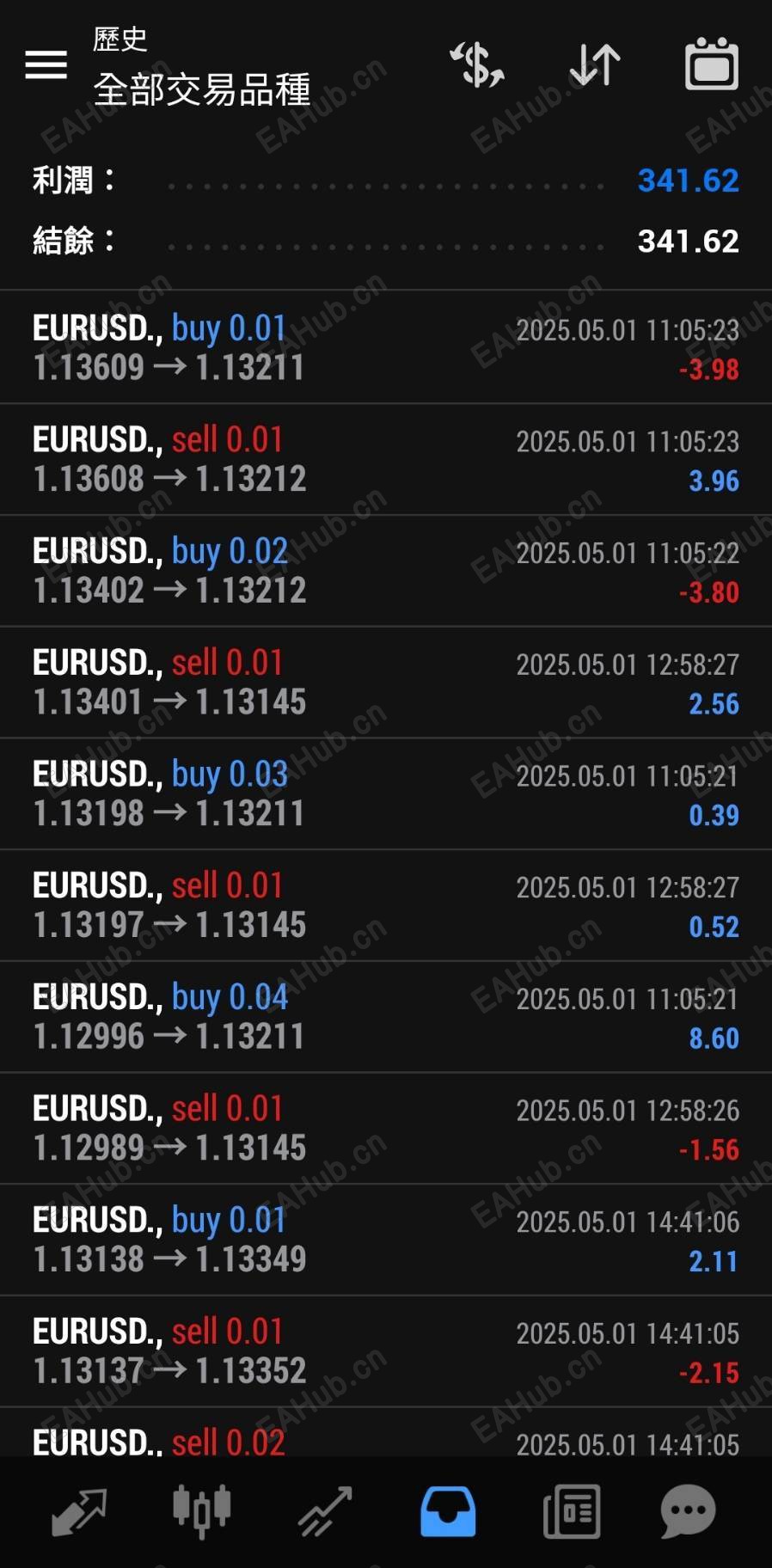Open the hamburger side menu
The width and height of the screenshot is (772, 1568).
(x=46, y=64)
